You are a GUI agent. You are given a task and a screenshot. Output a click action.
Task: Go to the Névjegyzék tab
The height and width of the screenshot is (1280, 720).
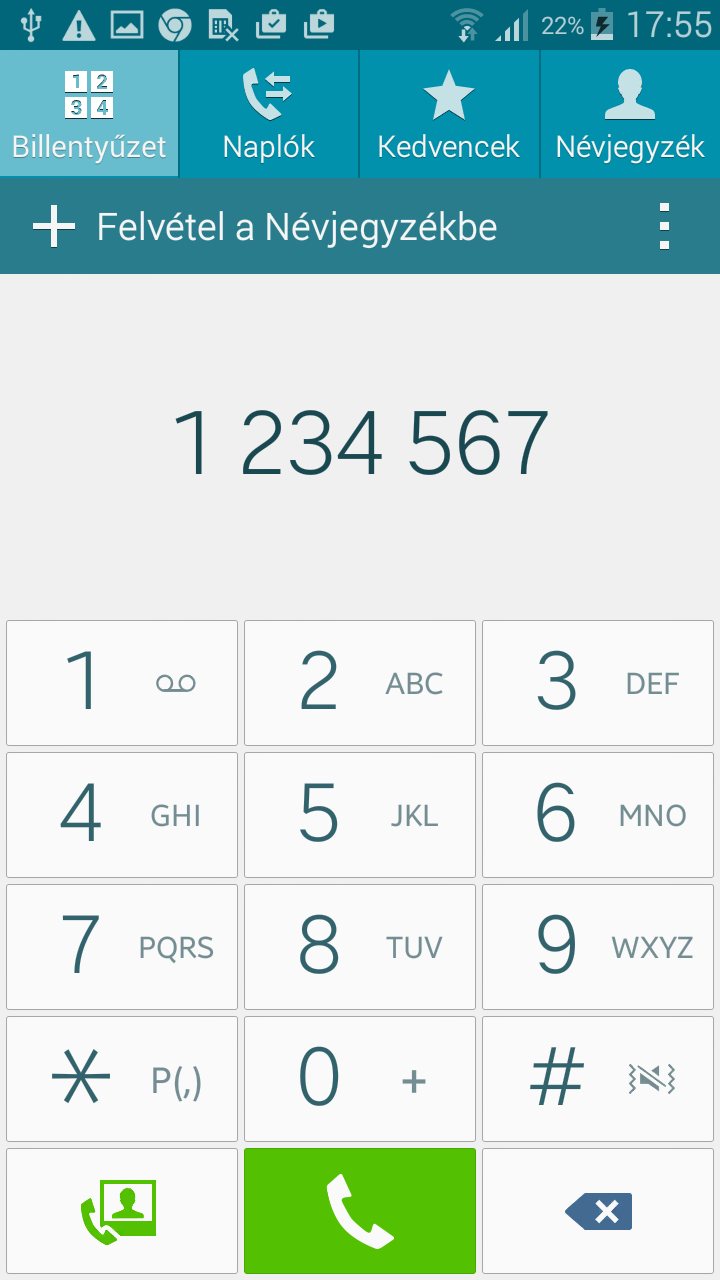630,114
